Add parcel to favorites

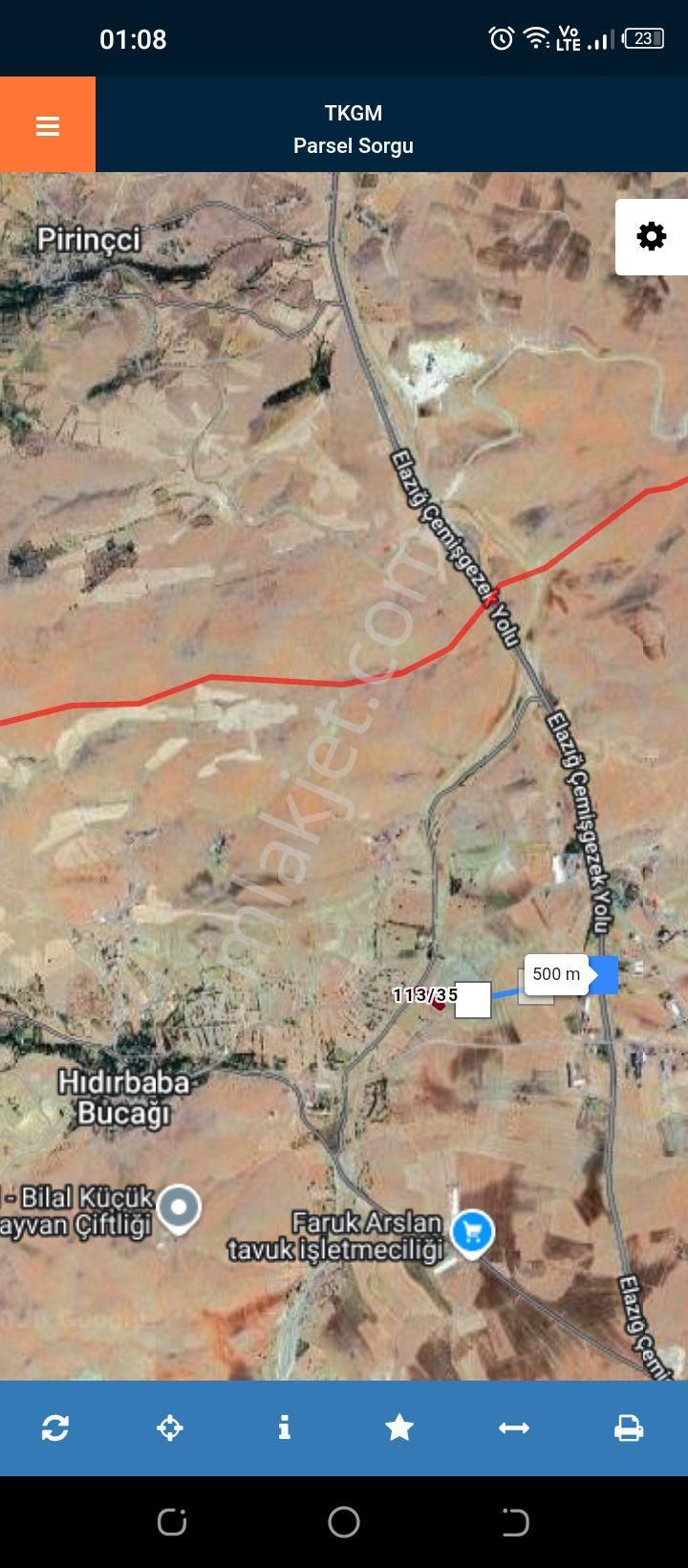pyautogui.click(x=399, y=1427)
